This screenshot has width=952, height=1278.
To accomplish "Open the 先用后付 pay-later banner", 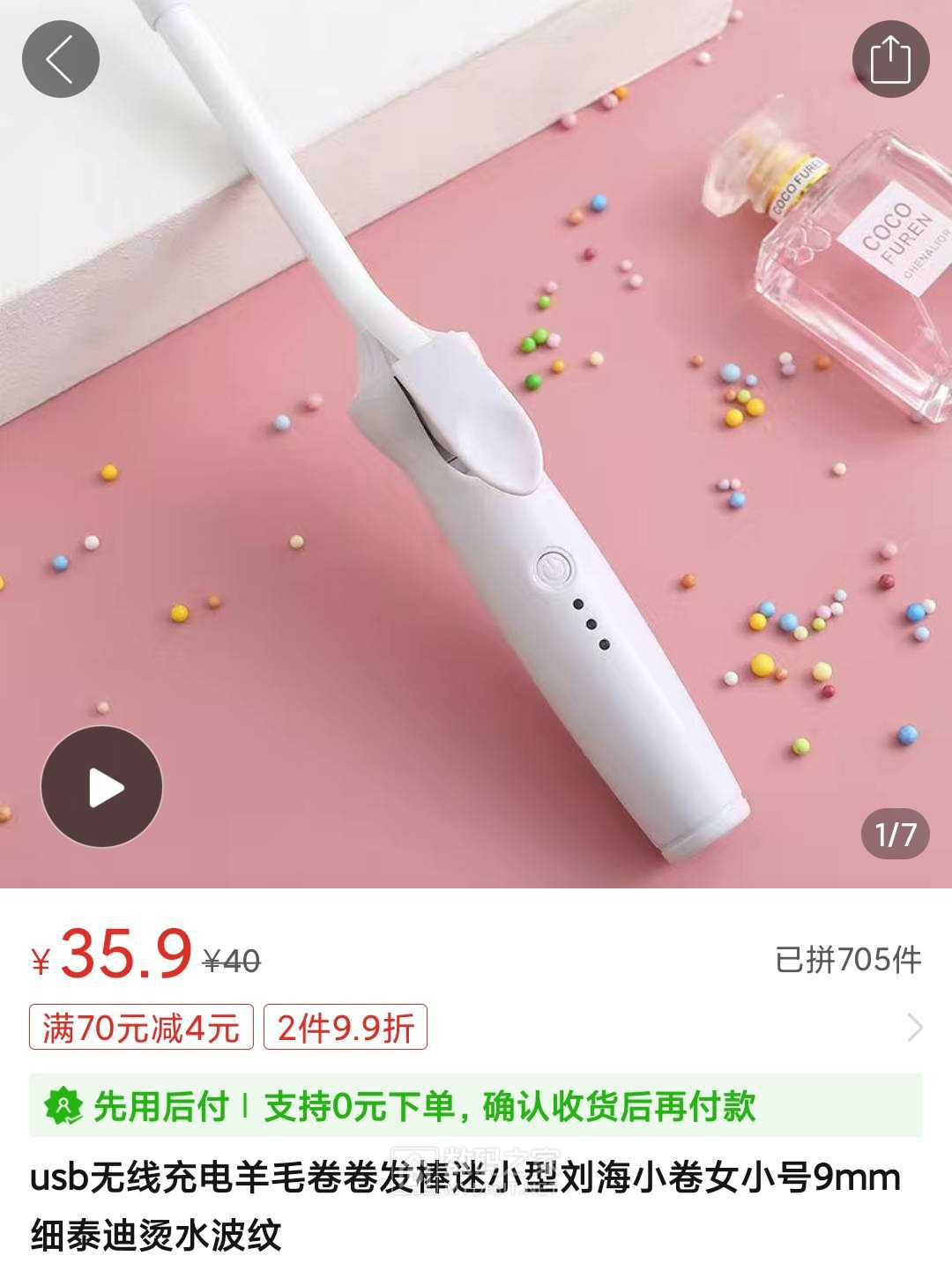I will click(x=476, y=1105).
